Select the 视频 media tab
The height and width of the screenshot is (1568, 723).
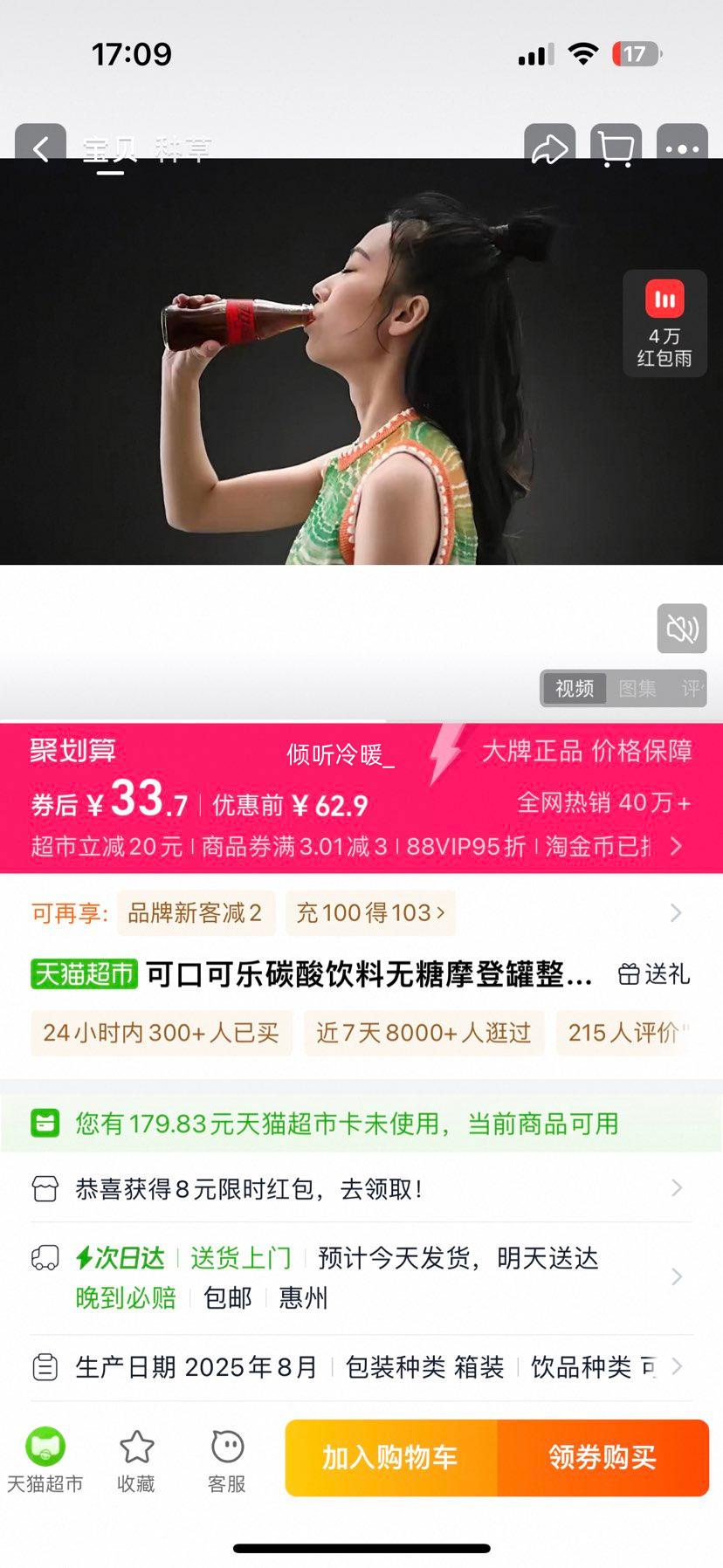pyautogui.click(x=575, y=689)
